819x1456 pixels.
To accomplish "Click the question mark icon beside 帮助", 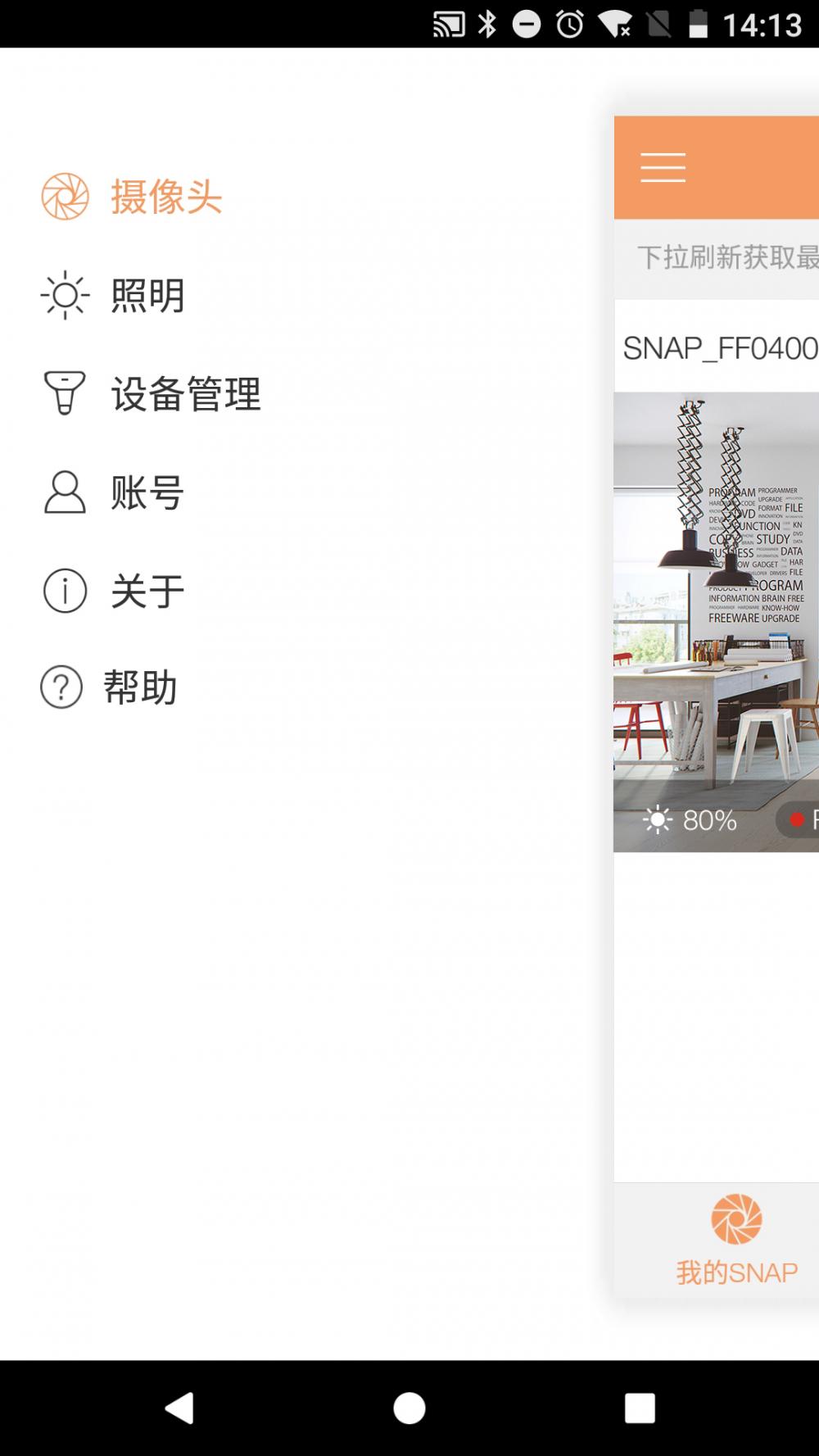I will click(x=63, y=687).
